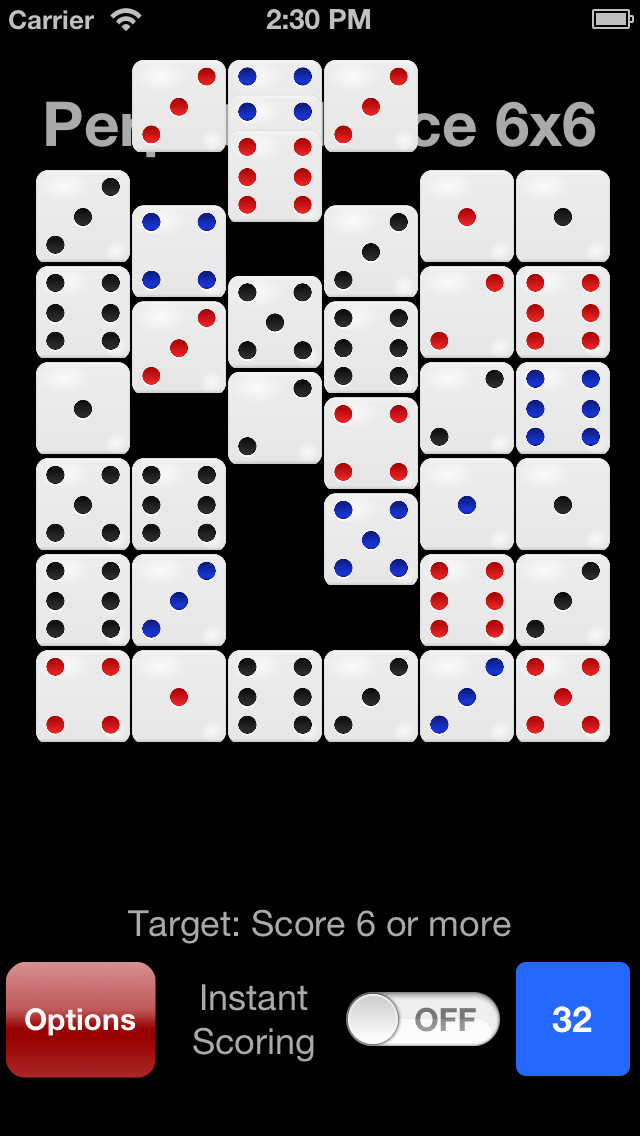Turn on the Instant Scoring switch

423,1019
